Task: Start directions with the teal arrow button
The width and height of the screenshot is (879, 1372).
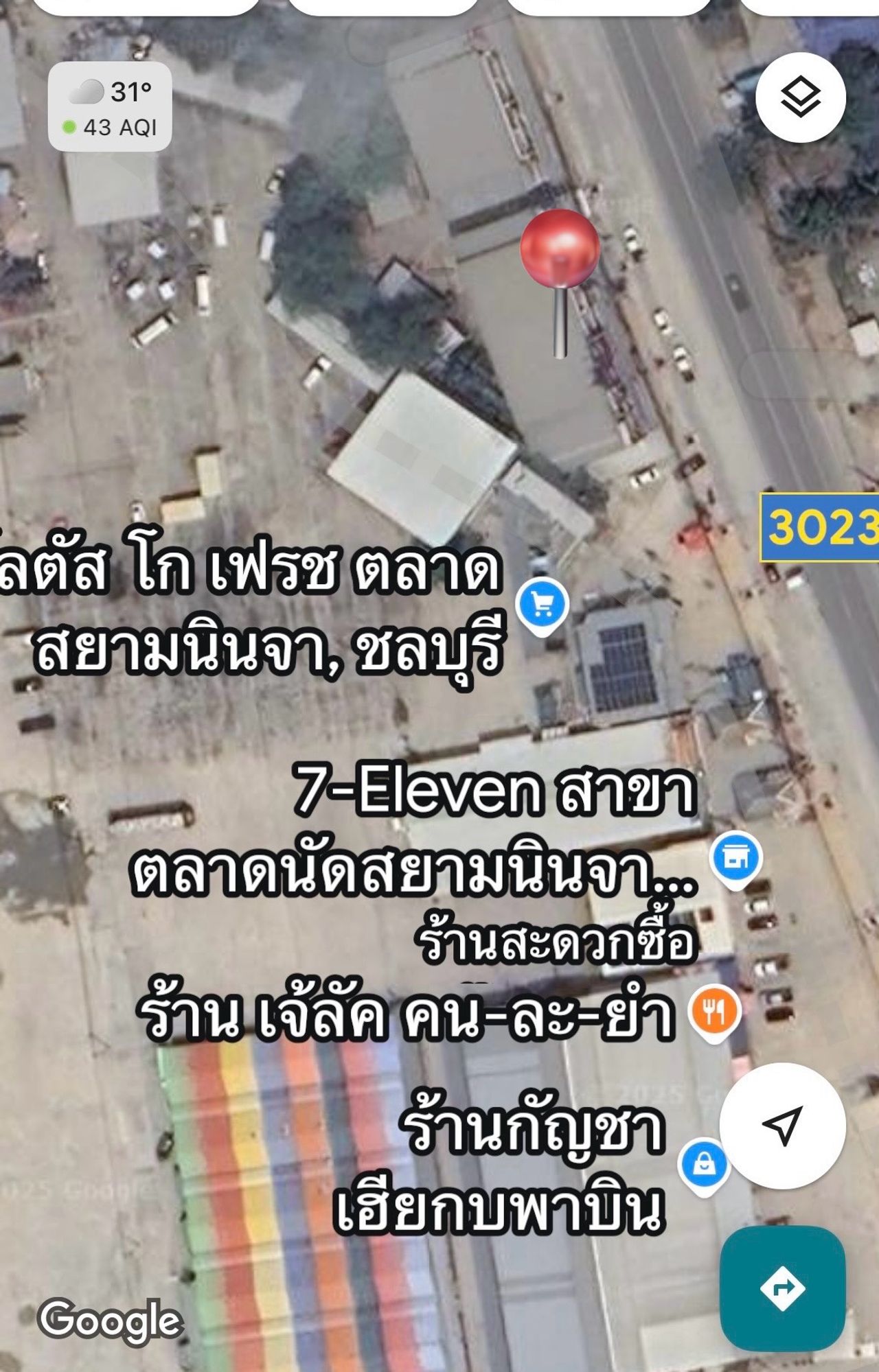Action: [782, 1288]
